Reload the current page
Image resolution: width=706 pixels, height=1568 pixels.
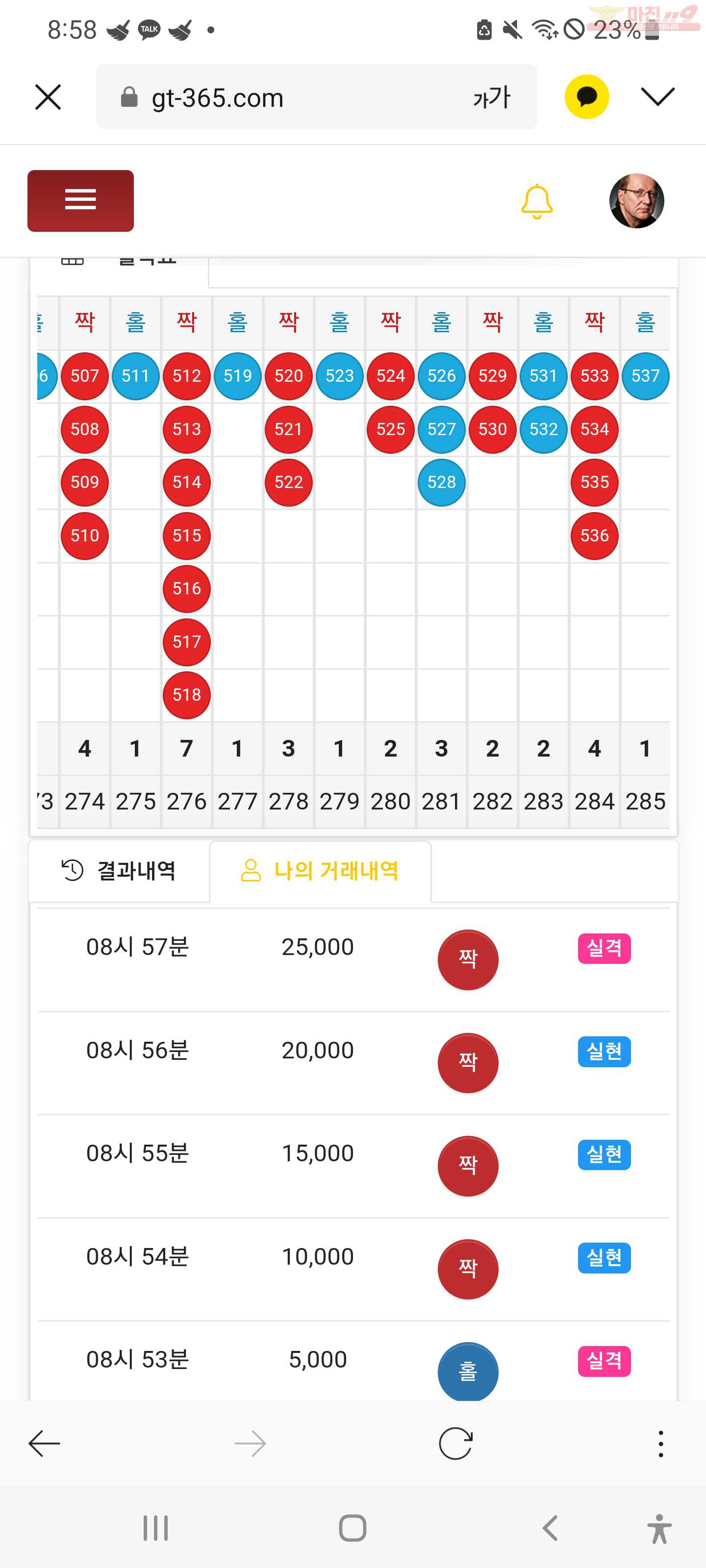coord(455,1443)
